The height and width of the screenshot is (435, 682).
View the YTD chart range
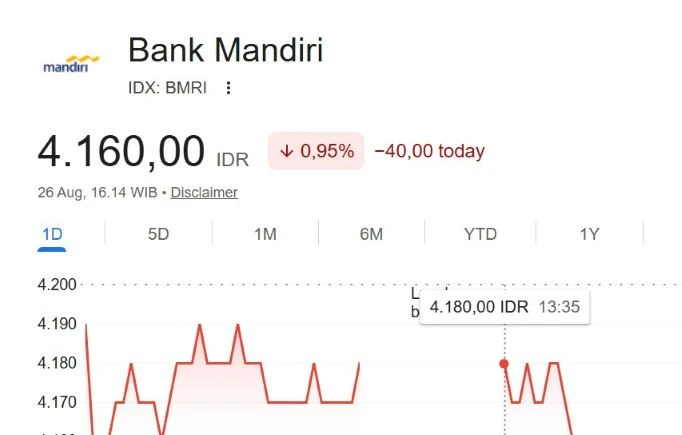(480, 234)
